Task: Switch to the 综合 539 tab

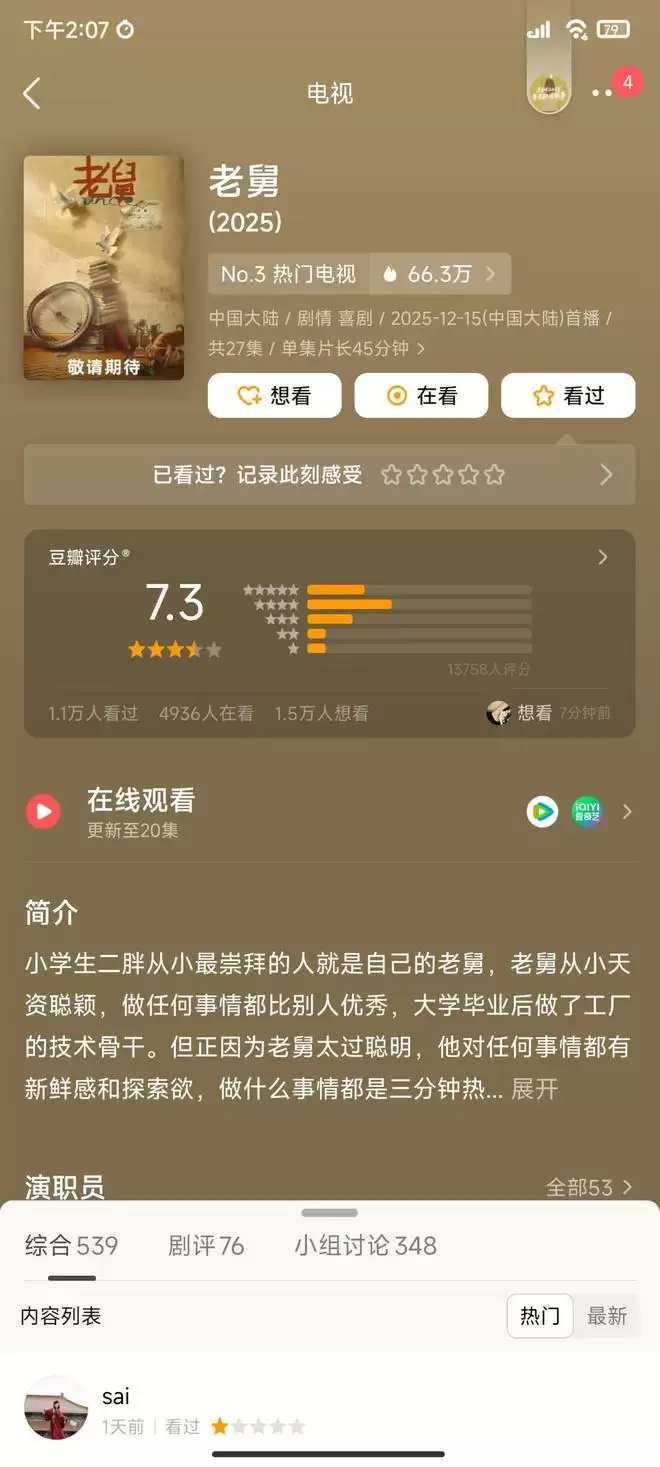Action: (x=72, y=1246)
